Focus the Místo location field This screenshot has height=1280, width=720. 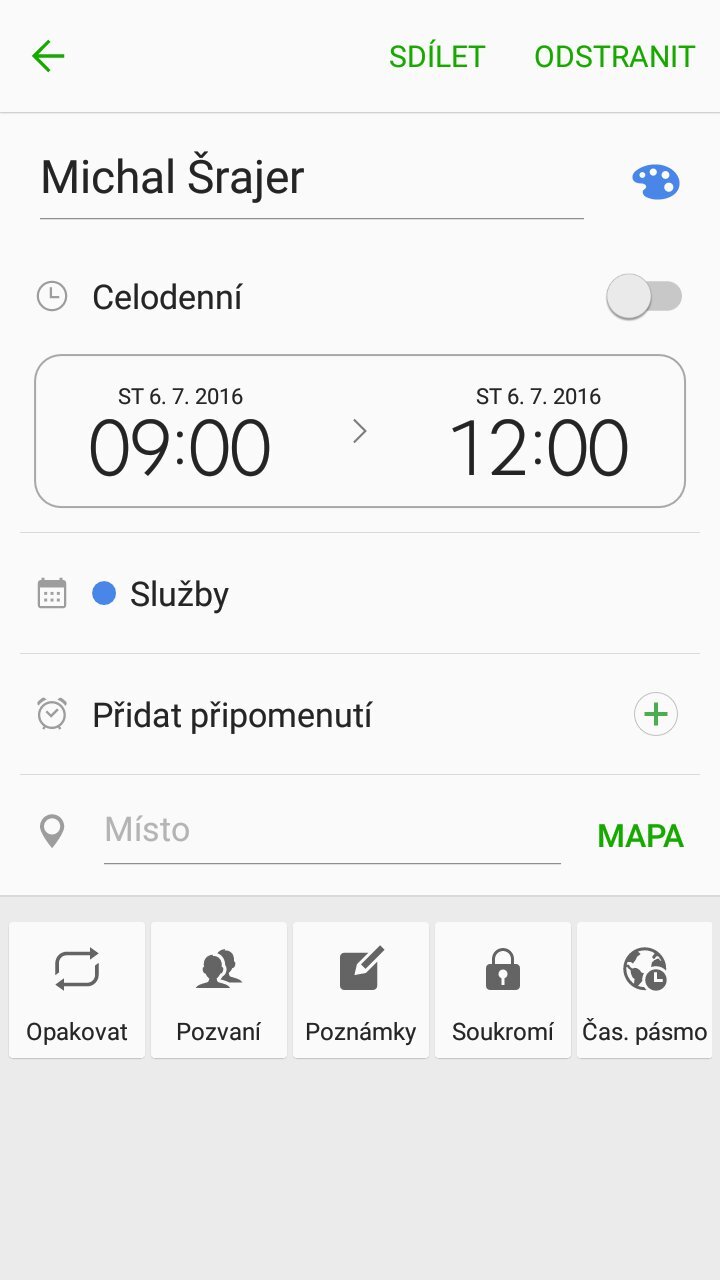(x=330, y=830)
